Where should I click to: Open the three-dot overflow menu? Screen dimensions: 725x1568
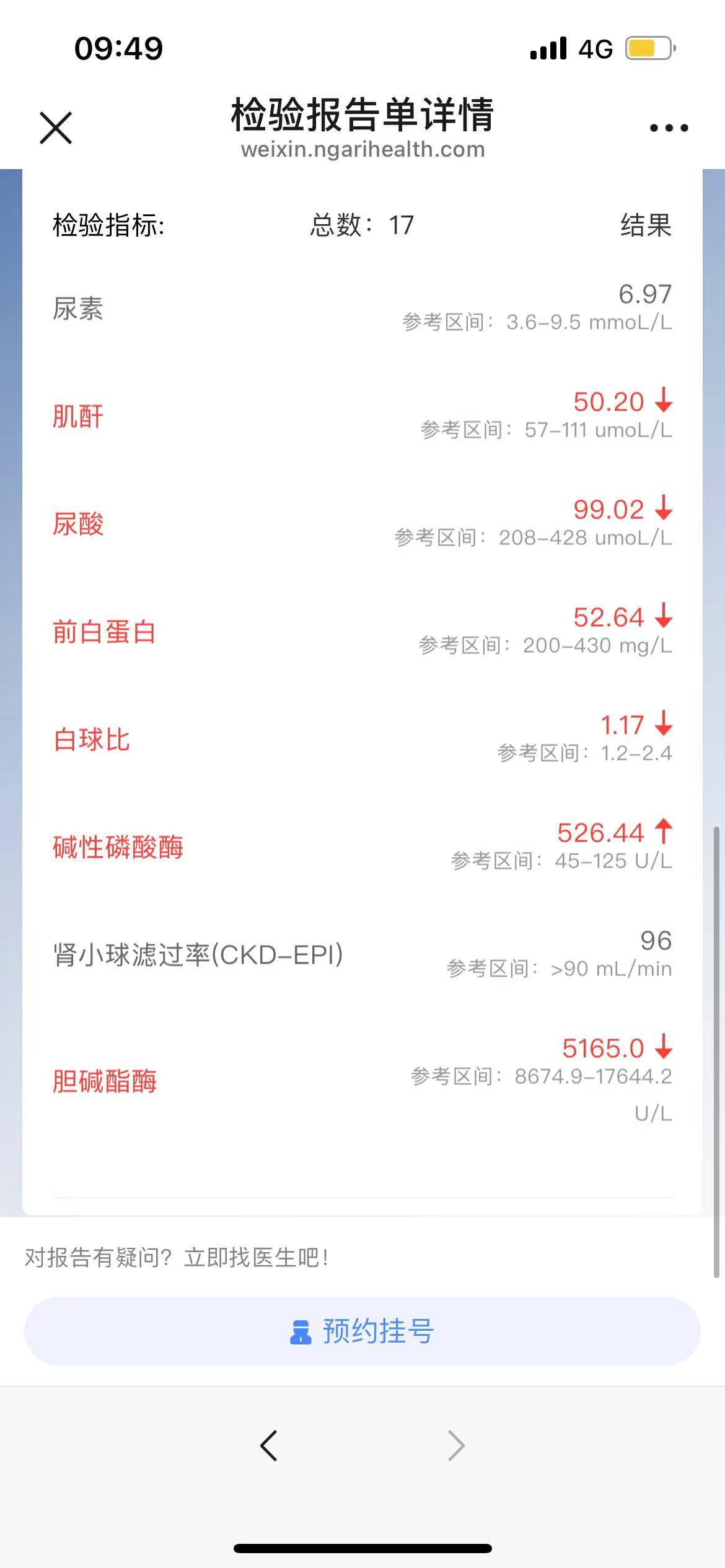[669, 128]
